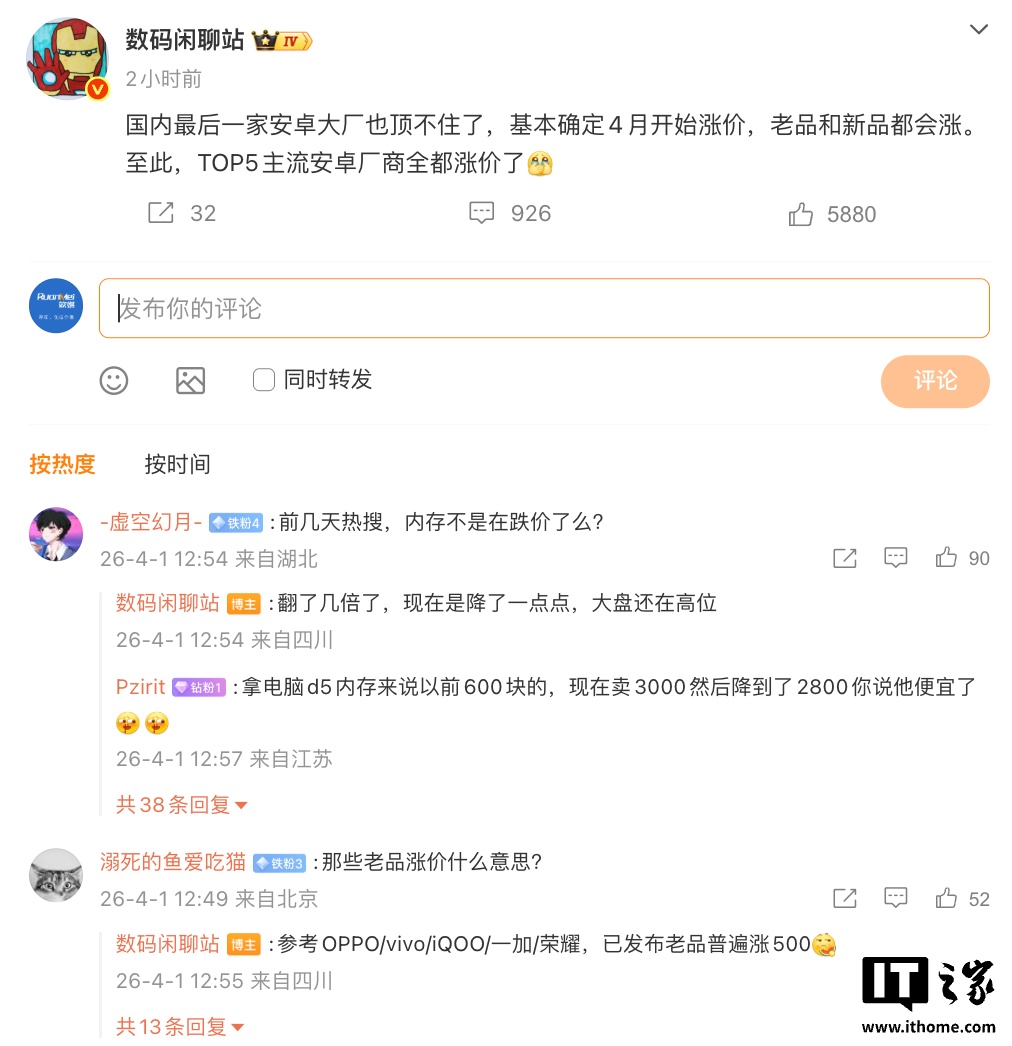Like 溺死的鱼爱吃猫's comment
Screen dimensions: 1012x1046
(947, 898)
